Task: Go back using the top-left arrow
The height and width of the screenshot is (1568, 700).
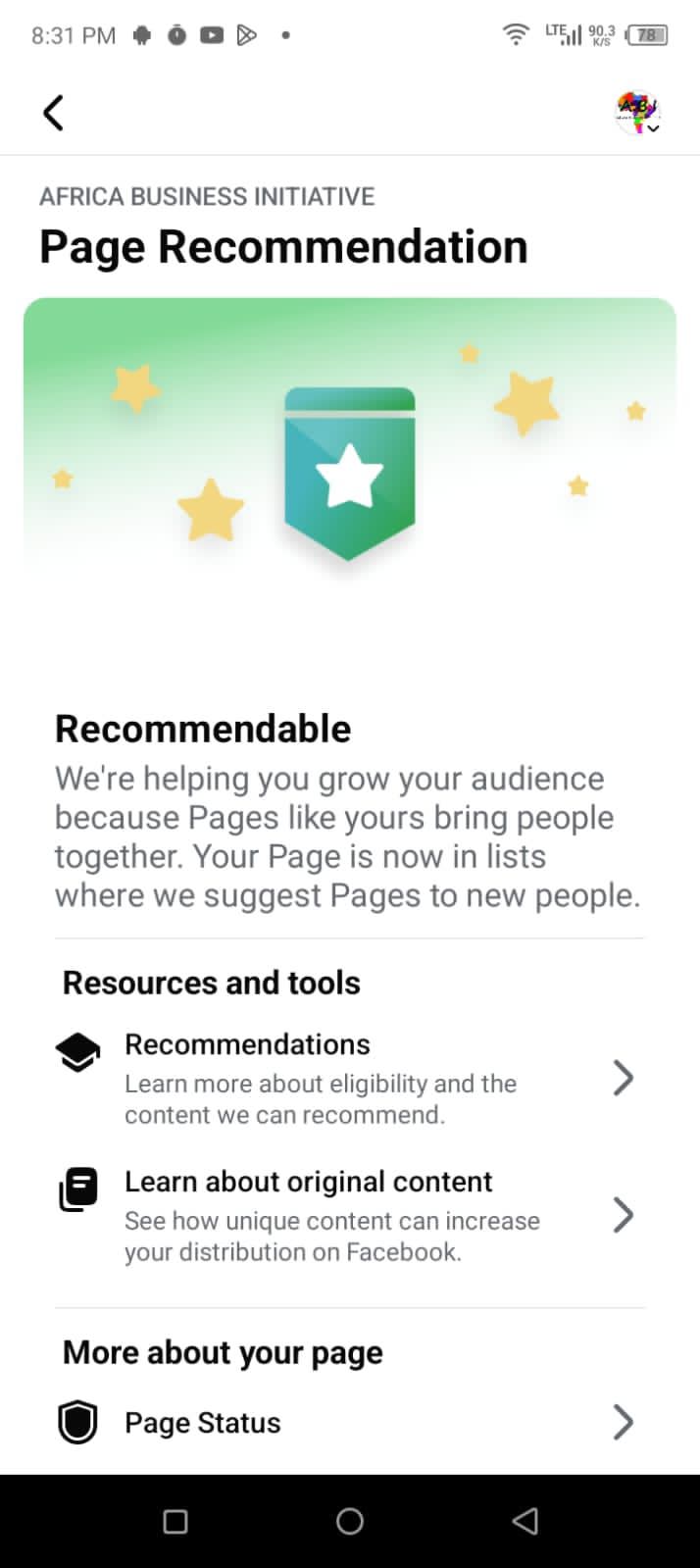Action: (54, 113)
